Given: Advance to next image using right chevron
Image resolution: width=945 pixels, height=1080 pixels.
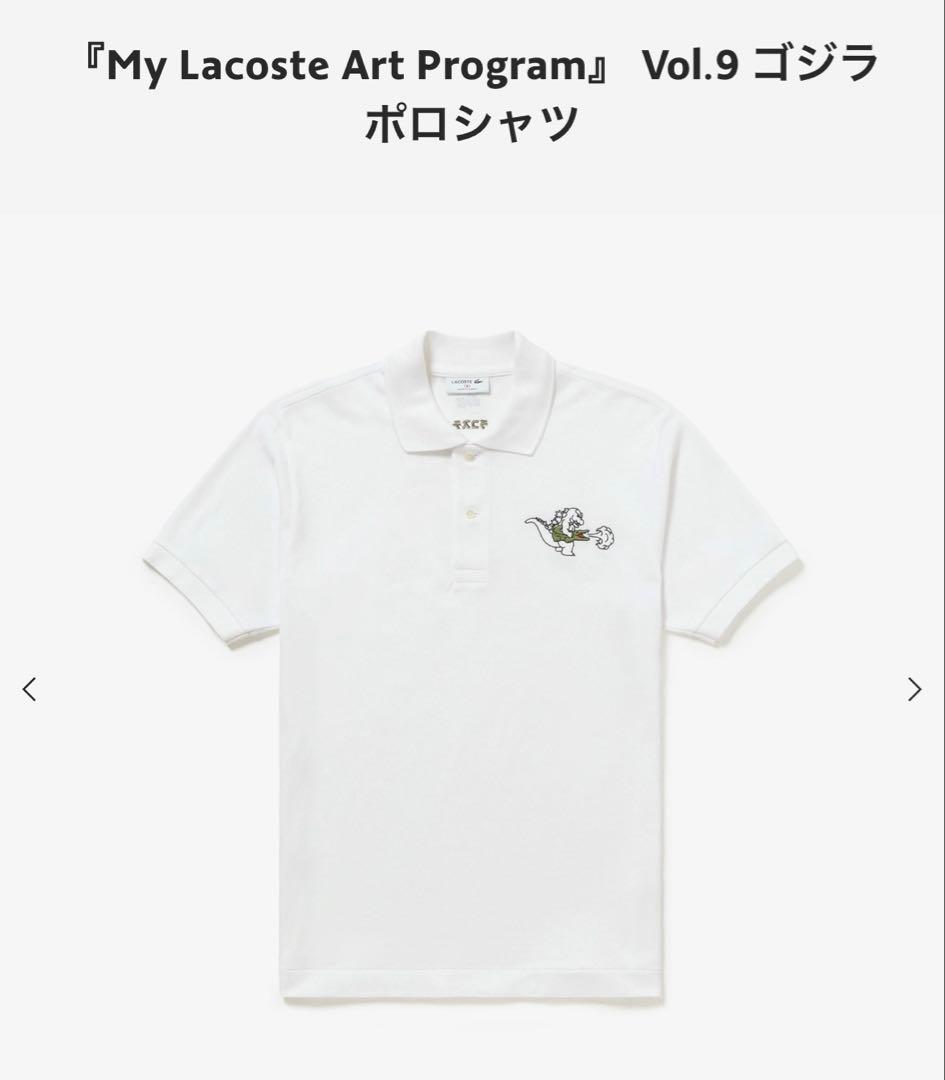Looking at the screenshot, I should (914, 688).
